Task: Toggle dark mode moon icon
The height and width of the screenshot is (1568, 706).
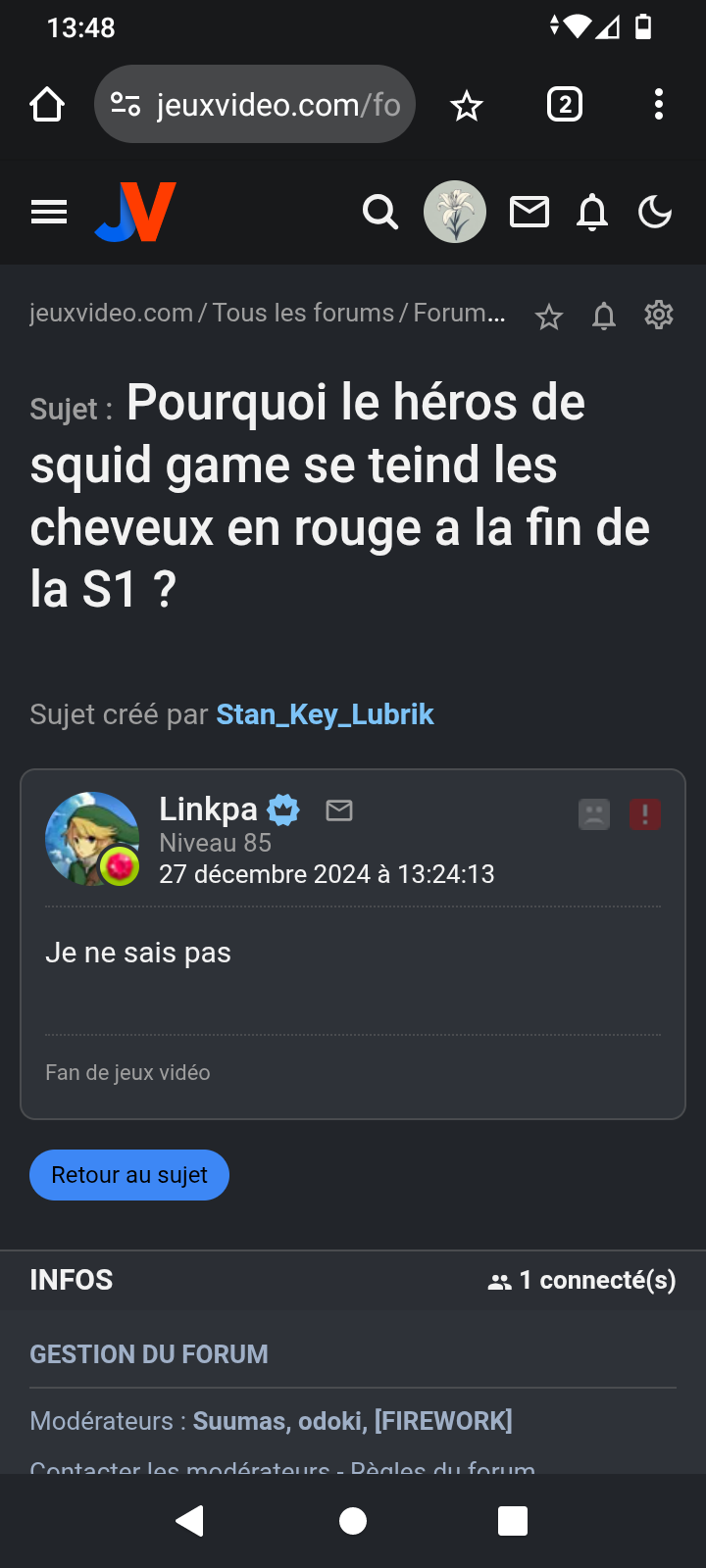Action: [655, 212]
